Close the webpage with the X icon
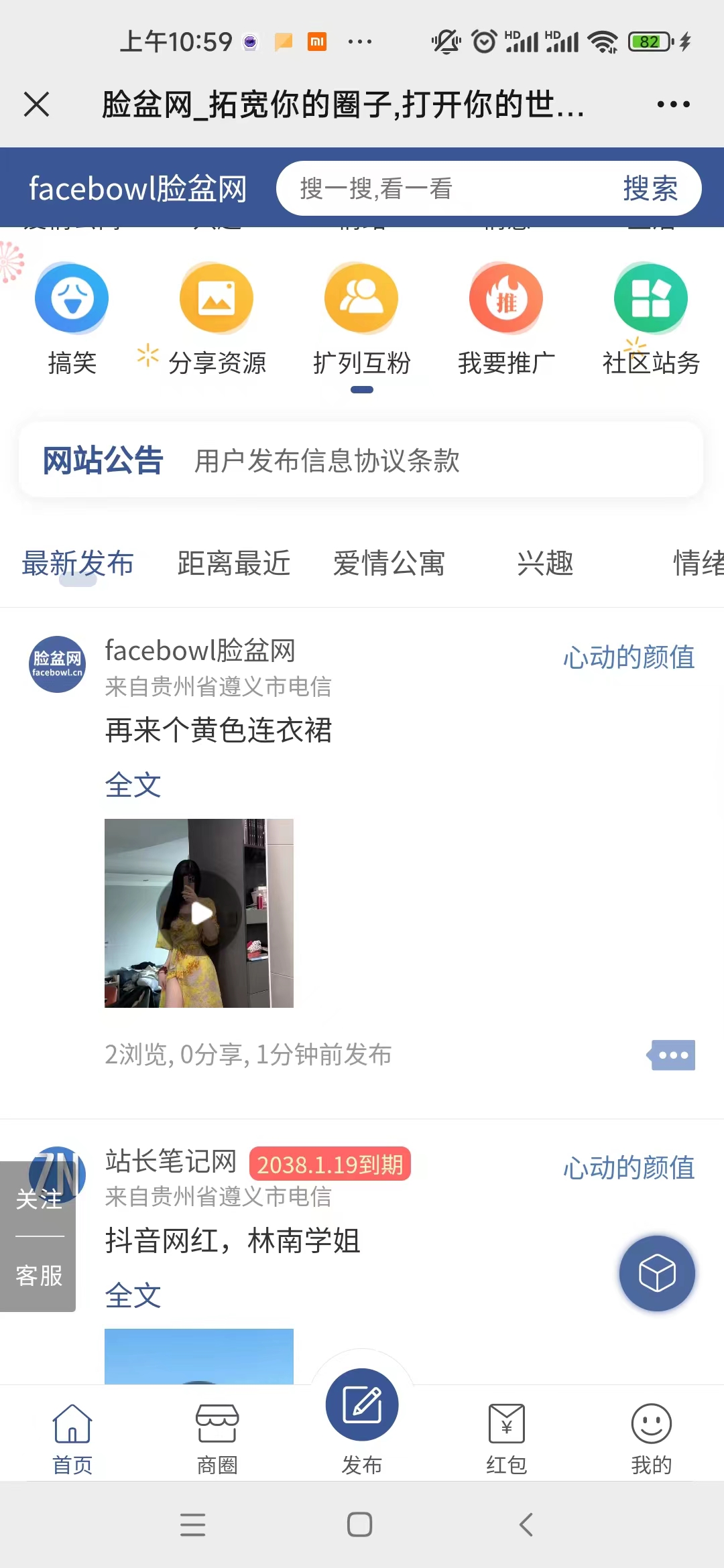The image size is (724, 1568). pyautogui.click(x=36, y=105)
